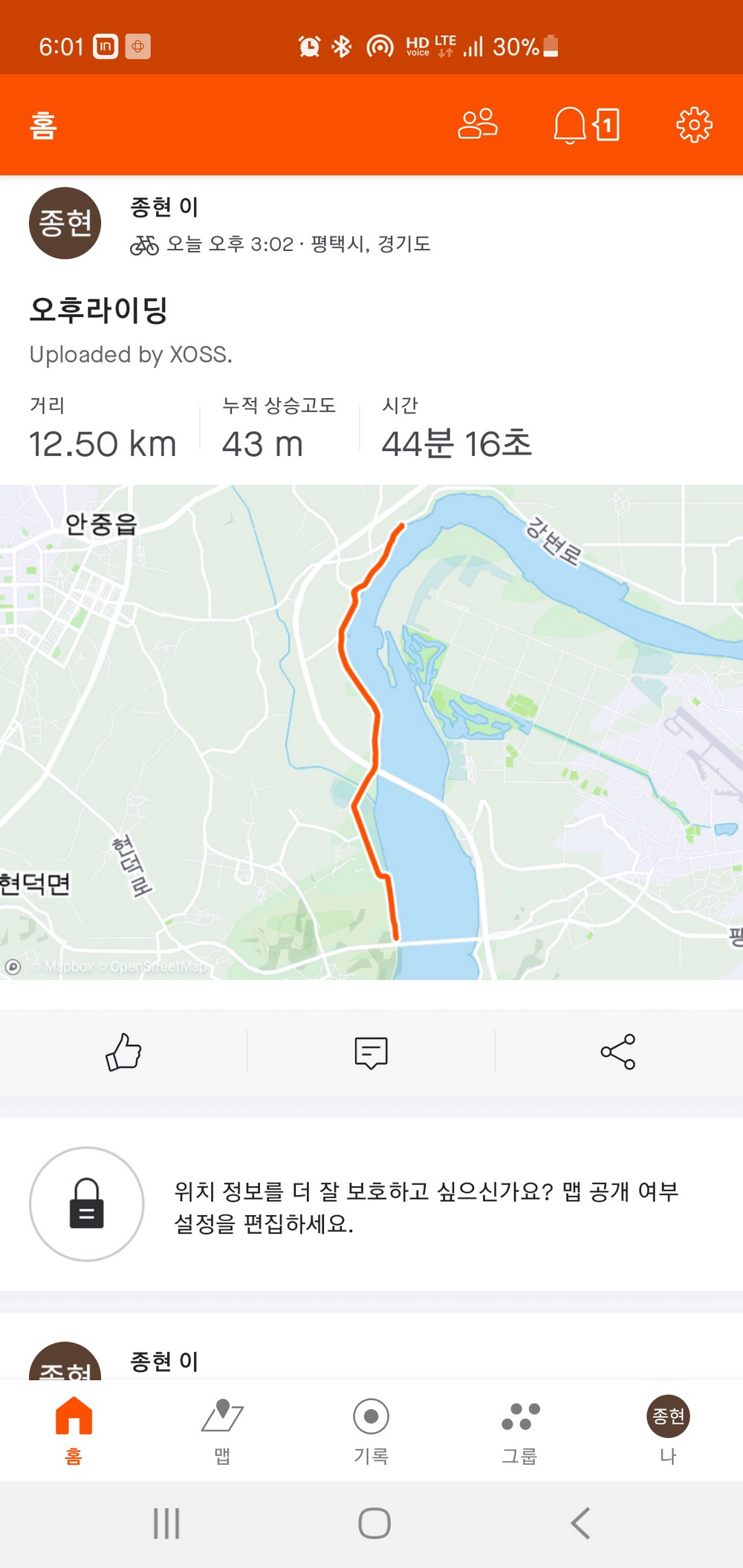This screenshot has height=1568, width=743.
Task: Select the 홈 tab
Action: (74, 1431)
